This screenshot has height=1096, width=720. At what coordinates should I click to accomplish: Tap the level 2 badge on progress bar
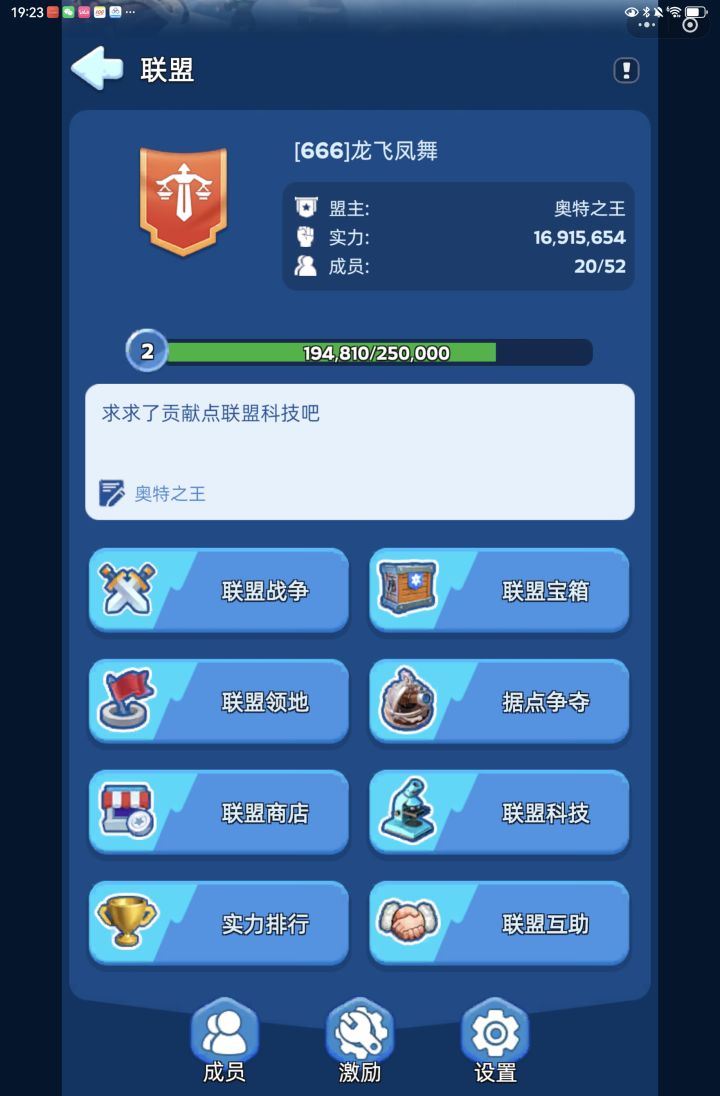145,352
